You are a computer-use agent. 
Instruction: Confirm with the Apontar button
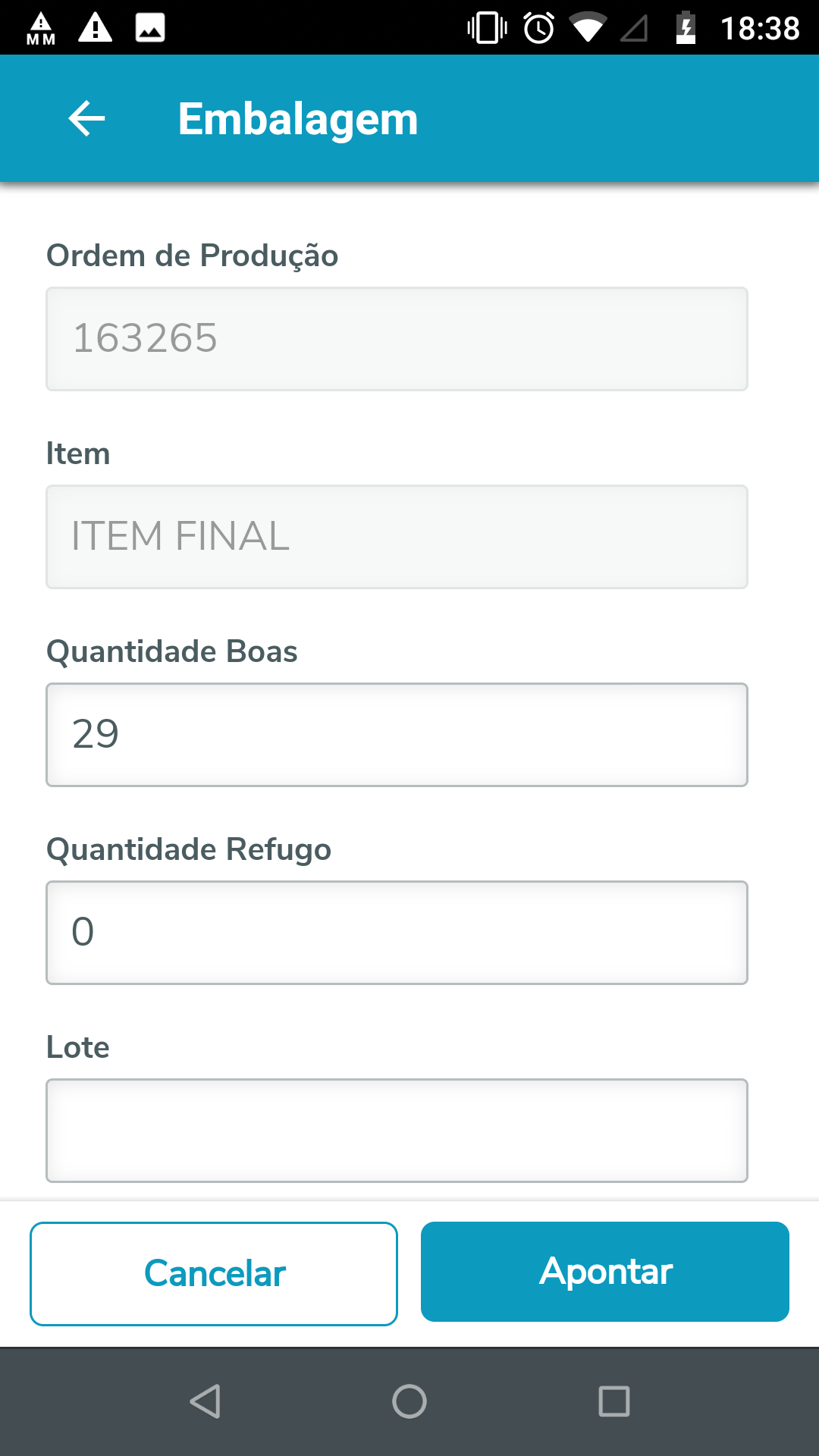pos(604,1272)
